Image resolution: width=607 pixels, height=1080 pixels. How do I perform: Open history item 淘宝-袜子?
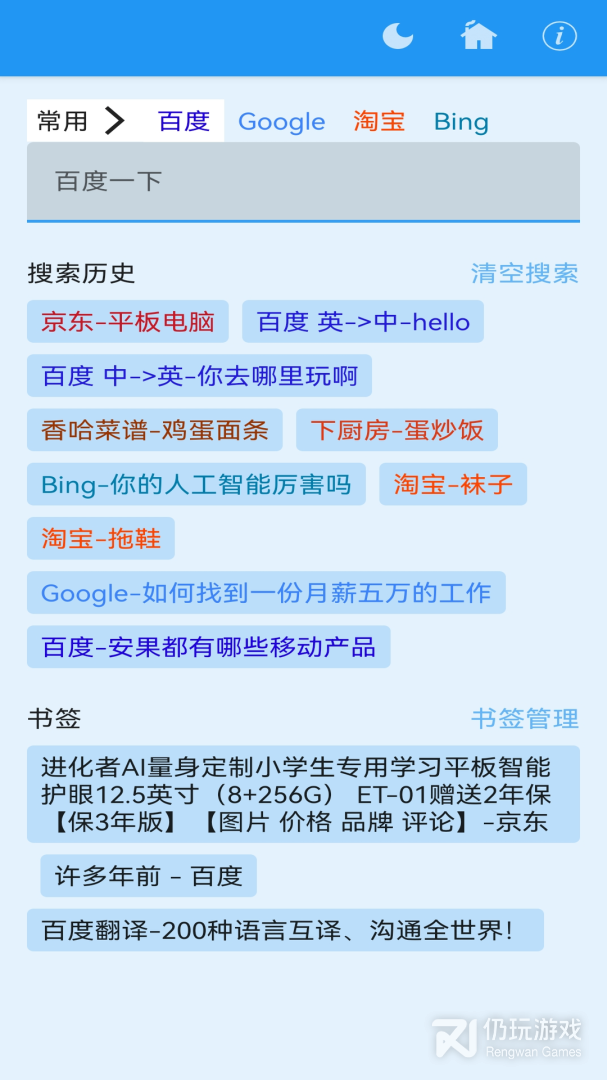(x=453, y=484)
